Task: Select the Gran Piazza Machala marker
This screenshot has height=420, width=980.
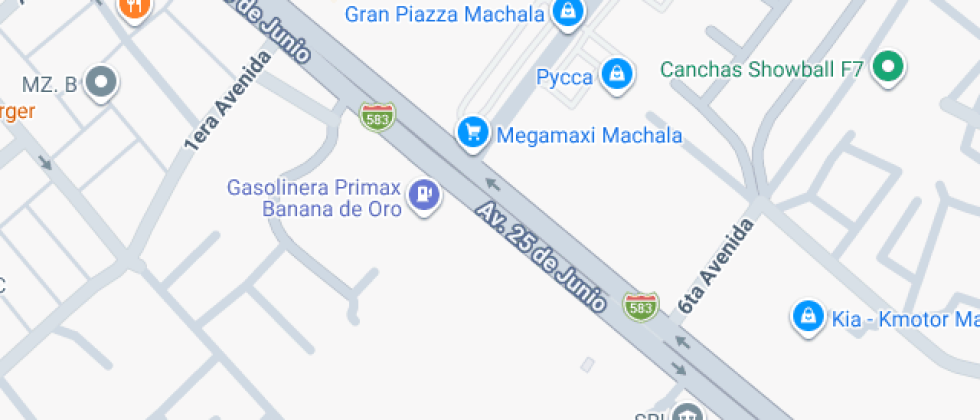Action: click(x=568, y=12)
